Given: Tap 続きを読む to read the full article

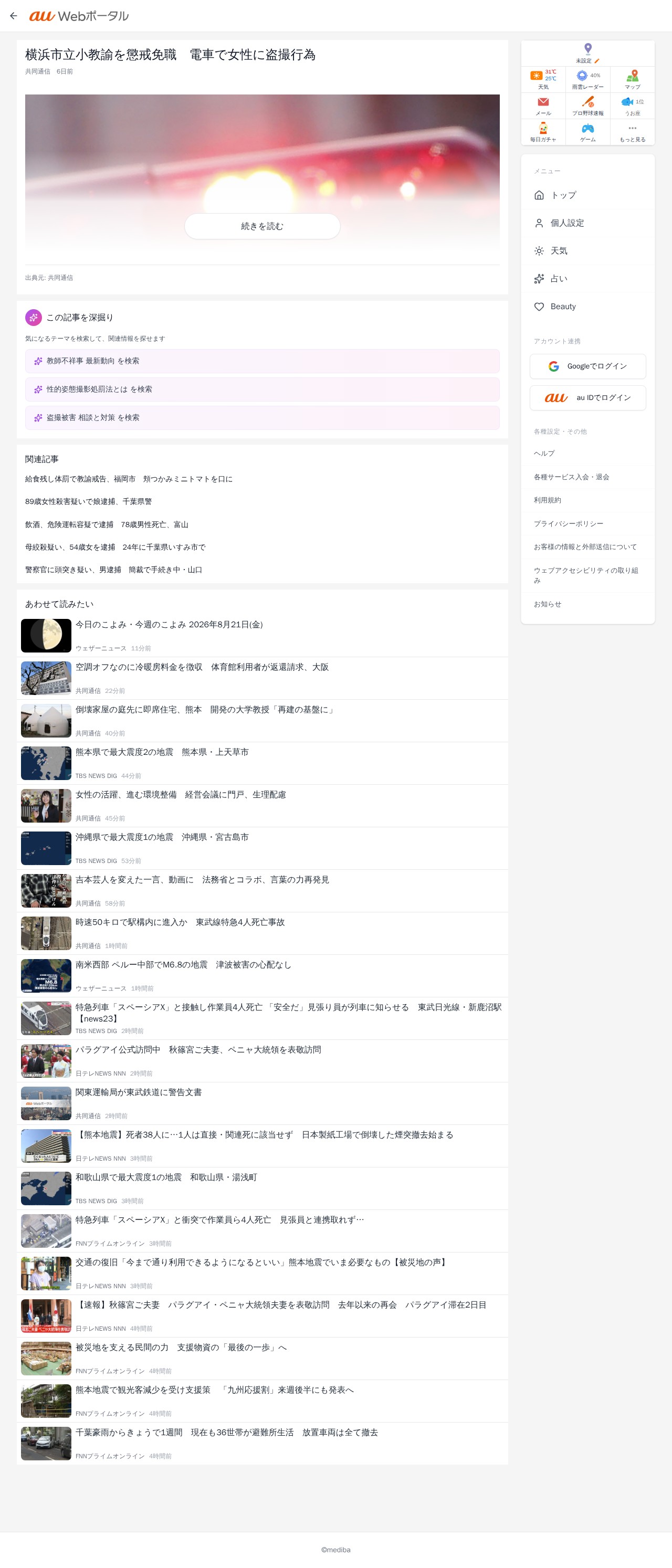Looking at the screenshot, I should 262,226.
